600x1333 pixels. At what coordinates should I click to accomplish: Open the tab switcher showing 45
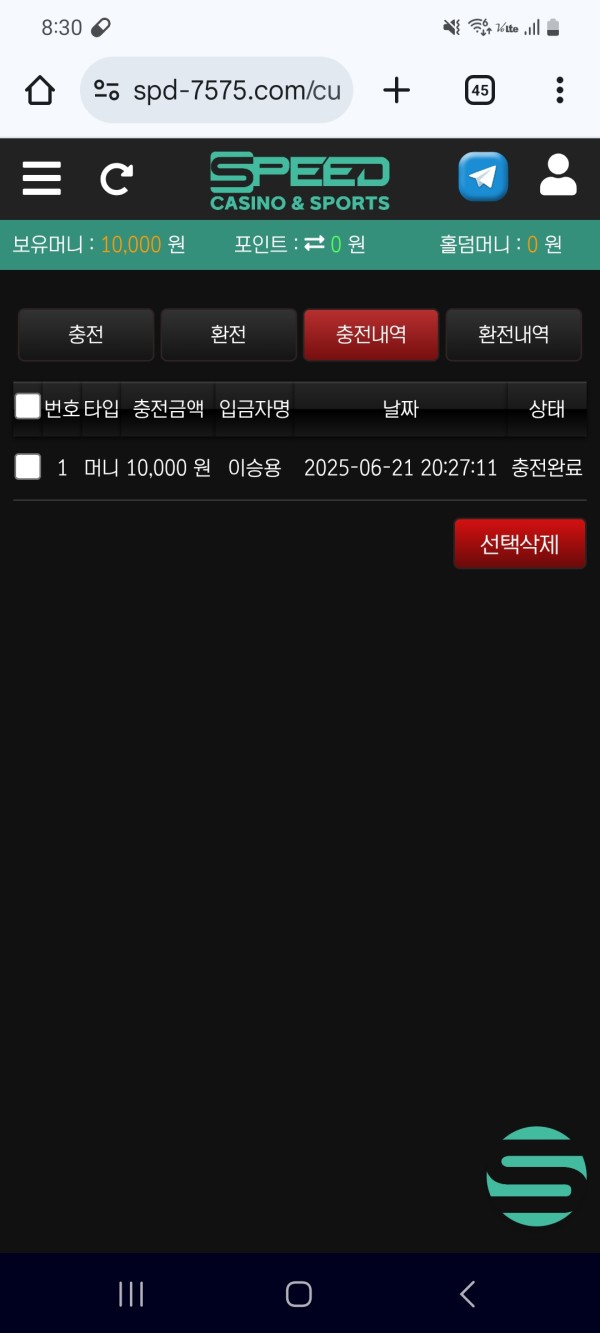point(480,91)
